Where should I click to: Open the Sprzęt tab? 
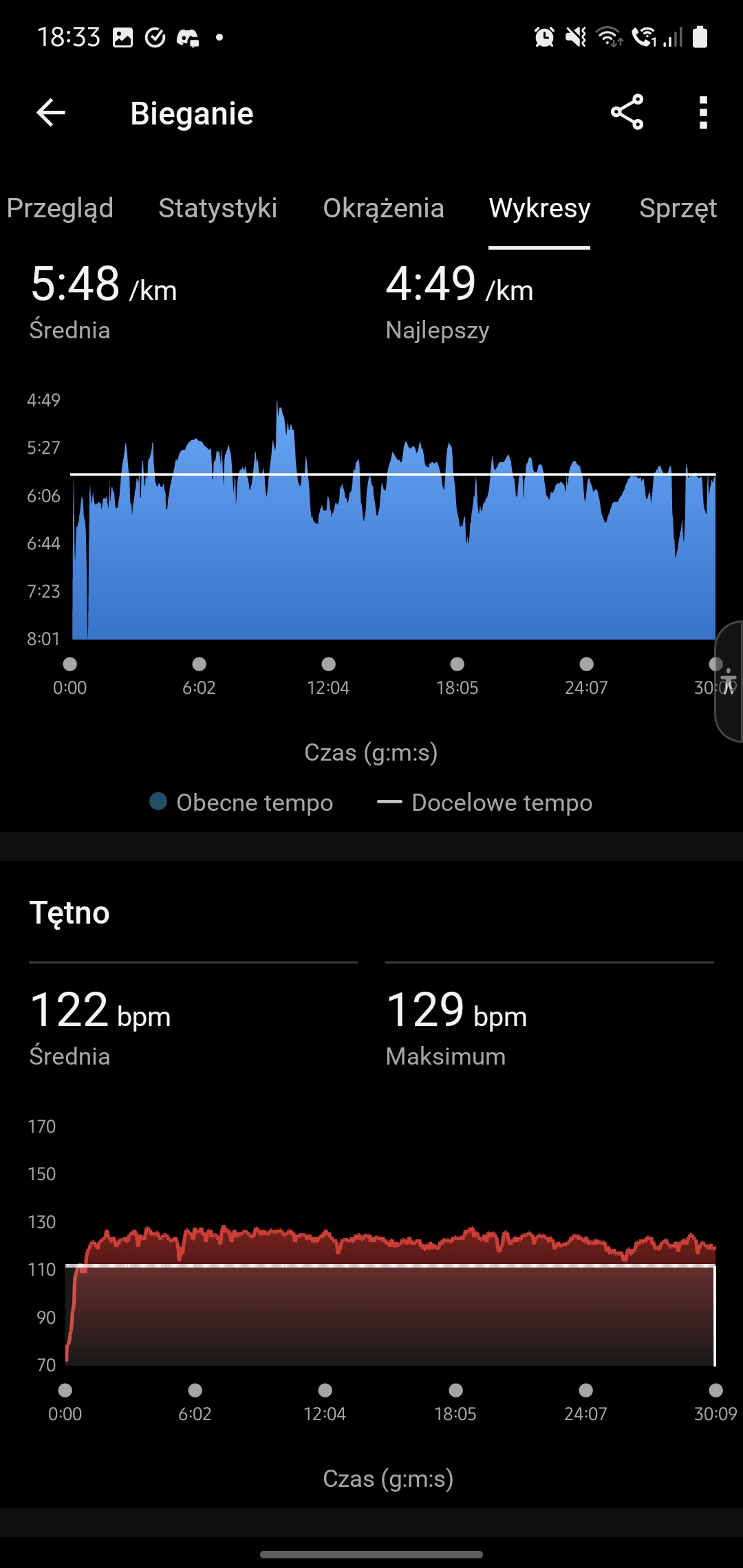[678, 208]
